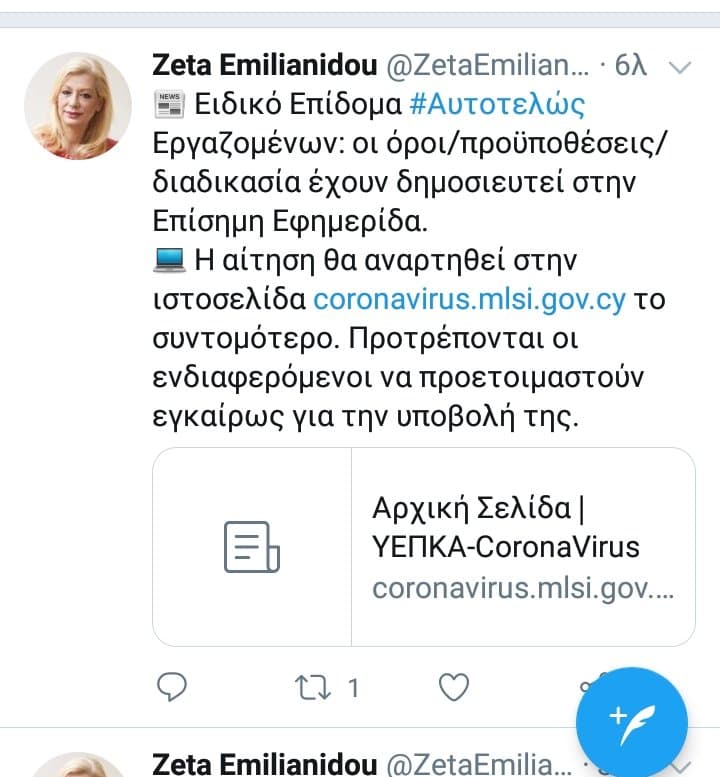Screen dimensions: 720x777
Task: Retweet the Ειδικό Επίδομα tweet
Action: (x=313, y=687)
